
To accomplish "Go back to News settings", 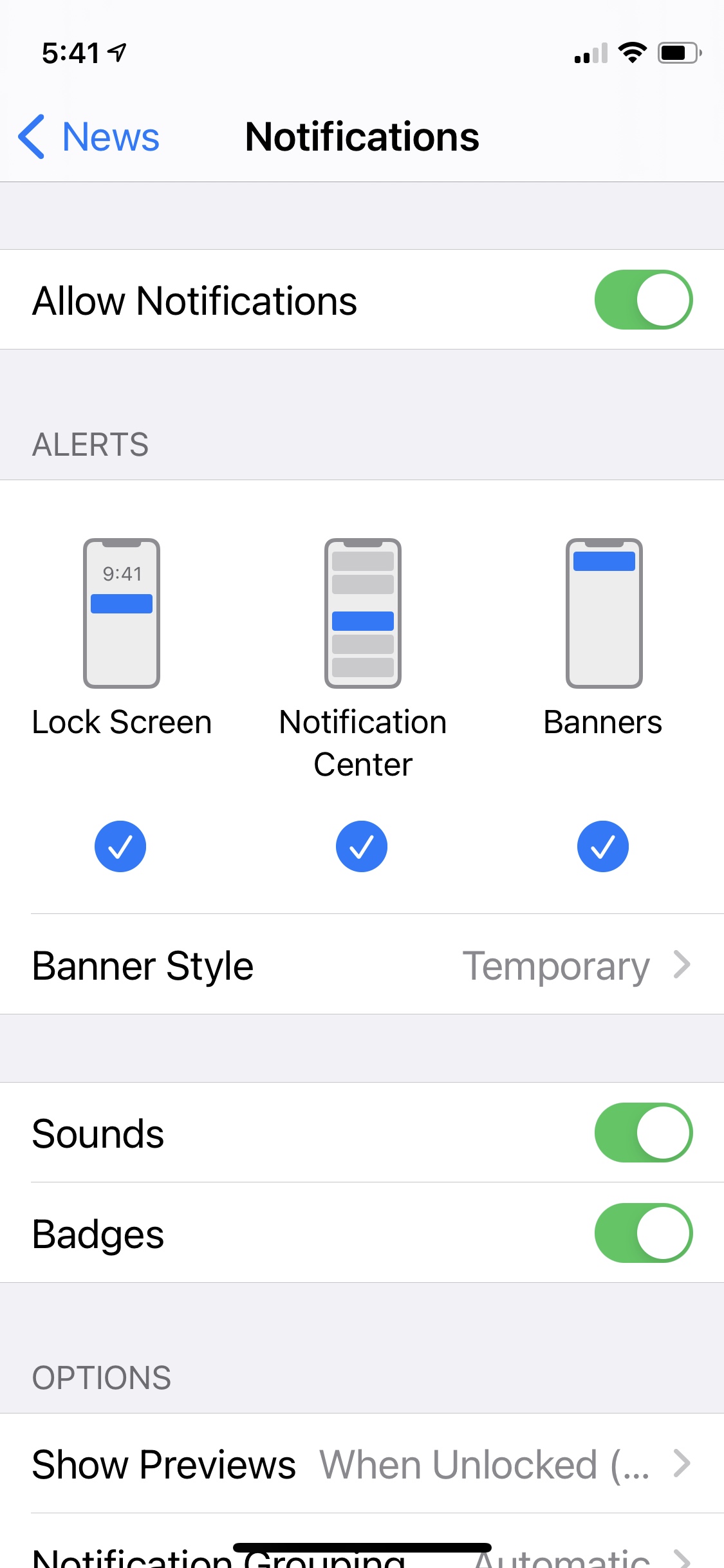I will 89,136.
